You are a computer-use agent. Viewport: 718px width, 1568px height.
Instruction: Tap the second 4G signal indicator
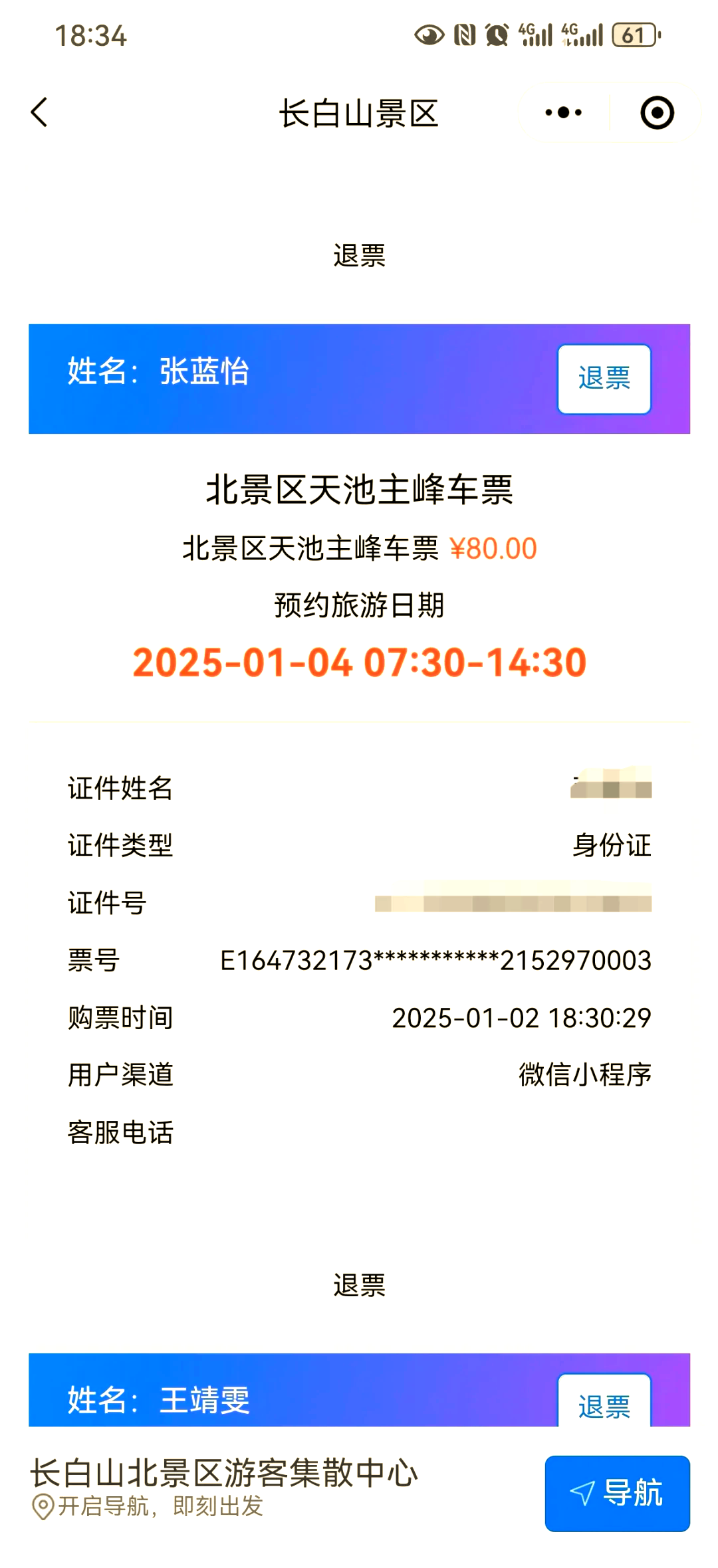578,35
